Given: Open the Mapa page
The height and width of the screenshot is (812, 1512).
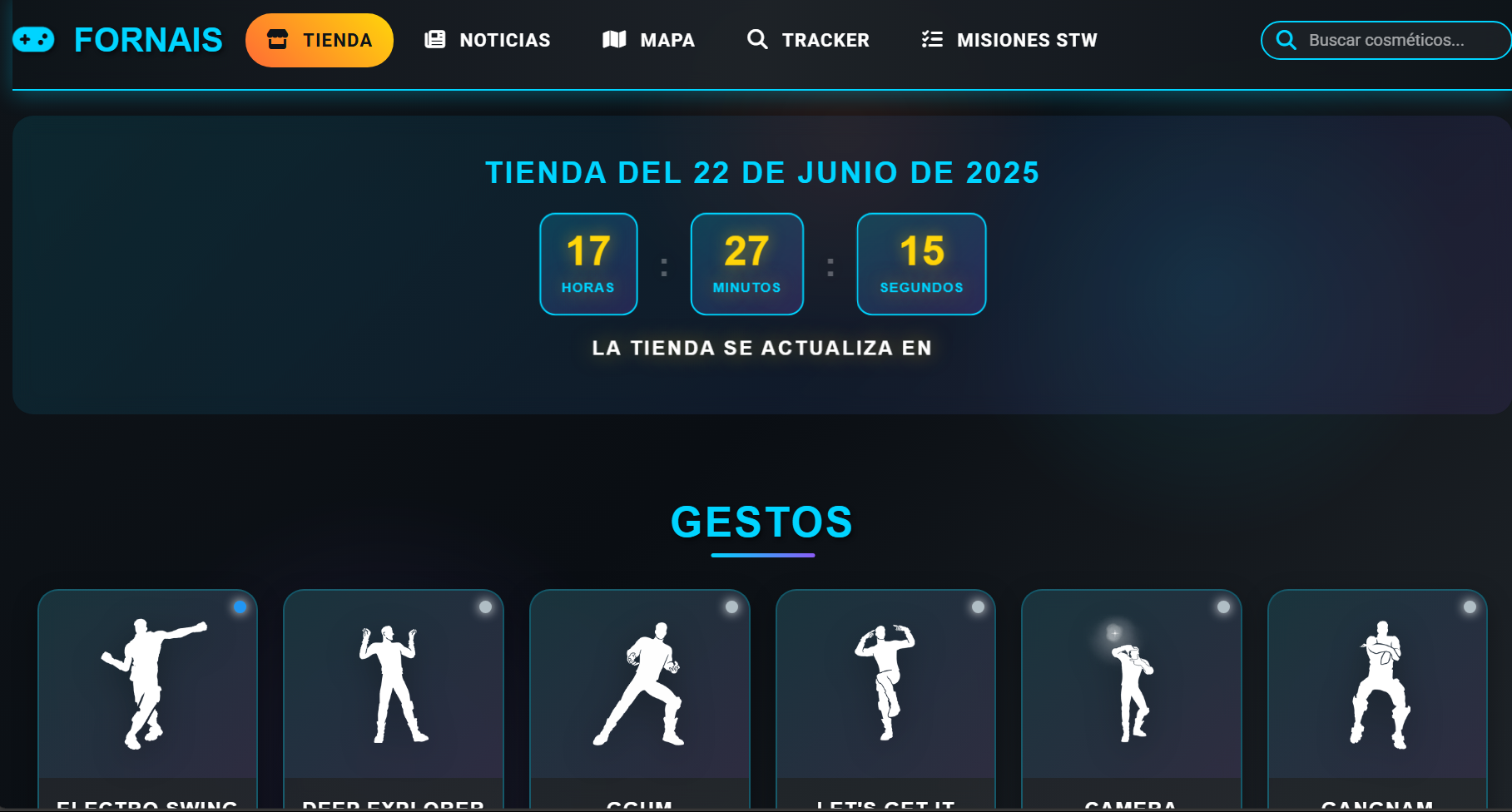Looking at the screenshot, I should click(648, 40).
